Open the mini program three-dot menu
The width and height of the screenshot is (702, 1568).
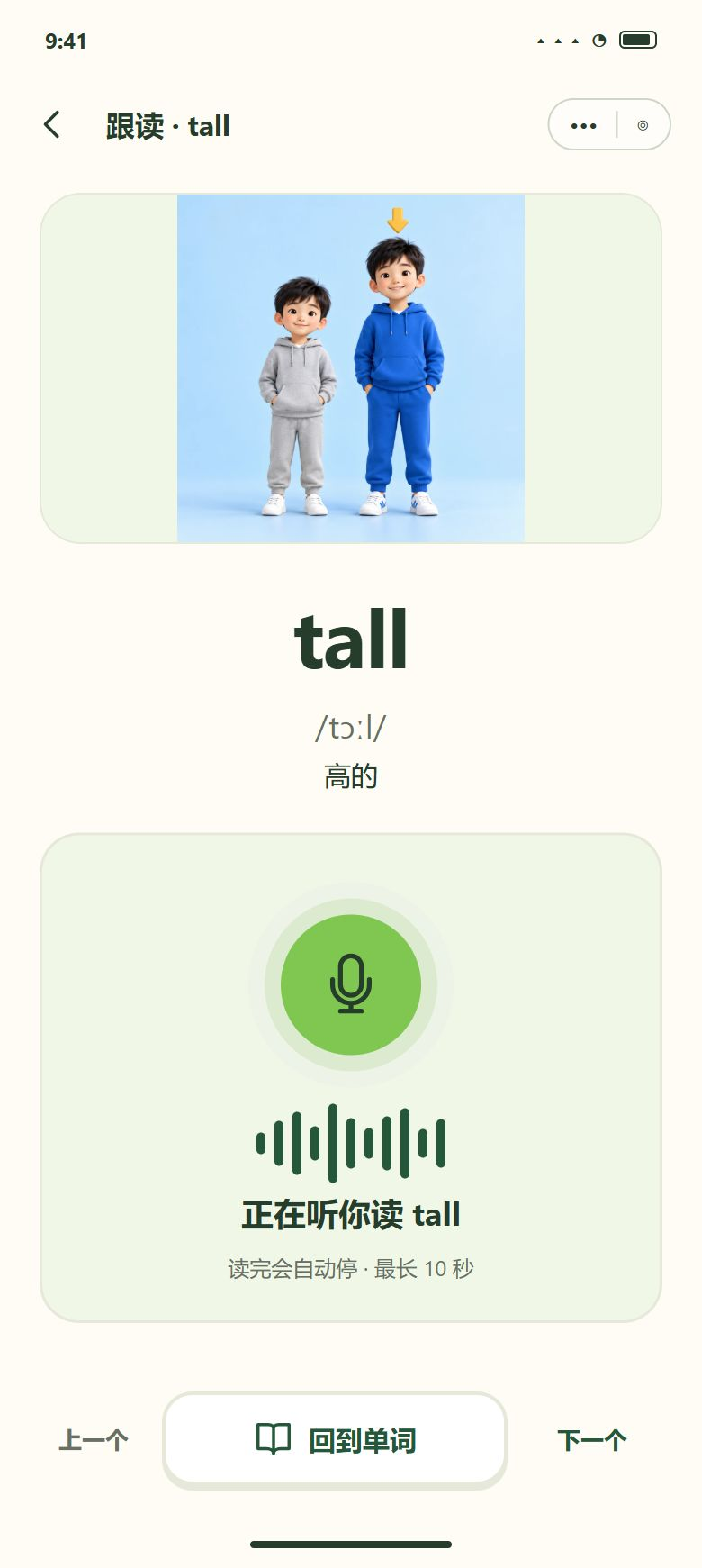583,125
